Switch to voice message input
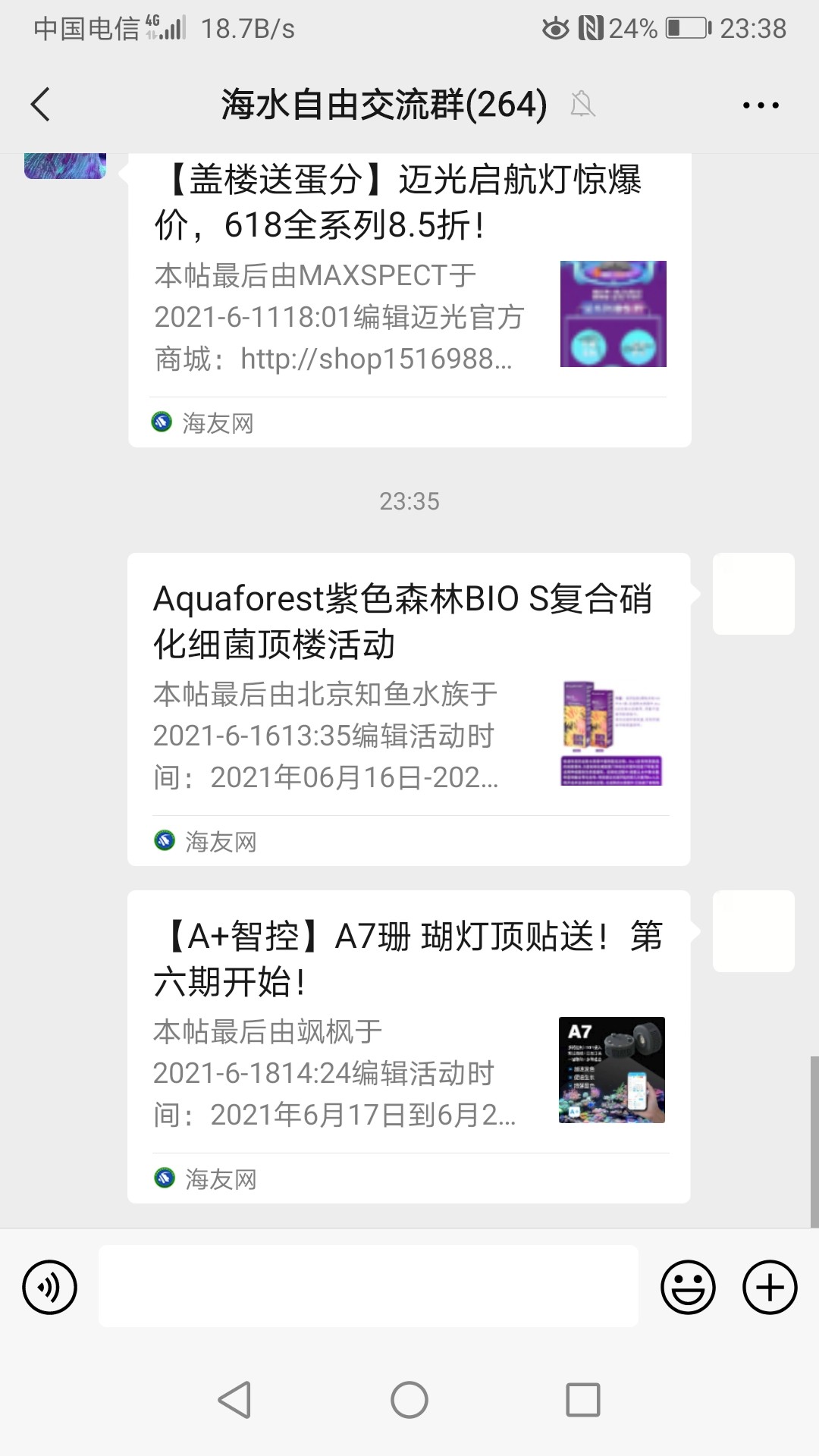Viewport: 819px width, 1456px height. [x=50, y=1287]
